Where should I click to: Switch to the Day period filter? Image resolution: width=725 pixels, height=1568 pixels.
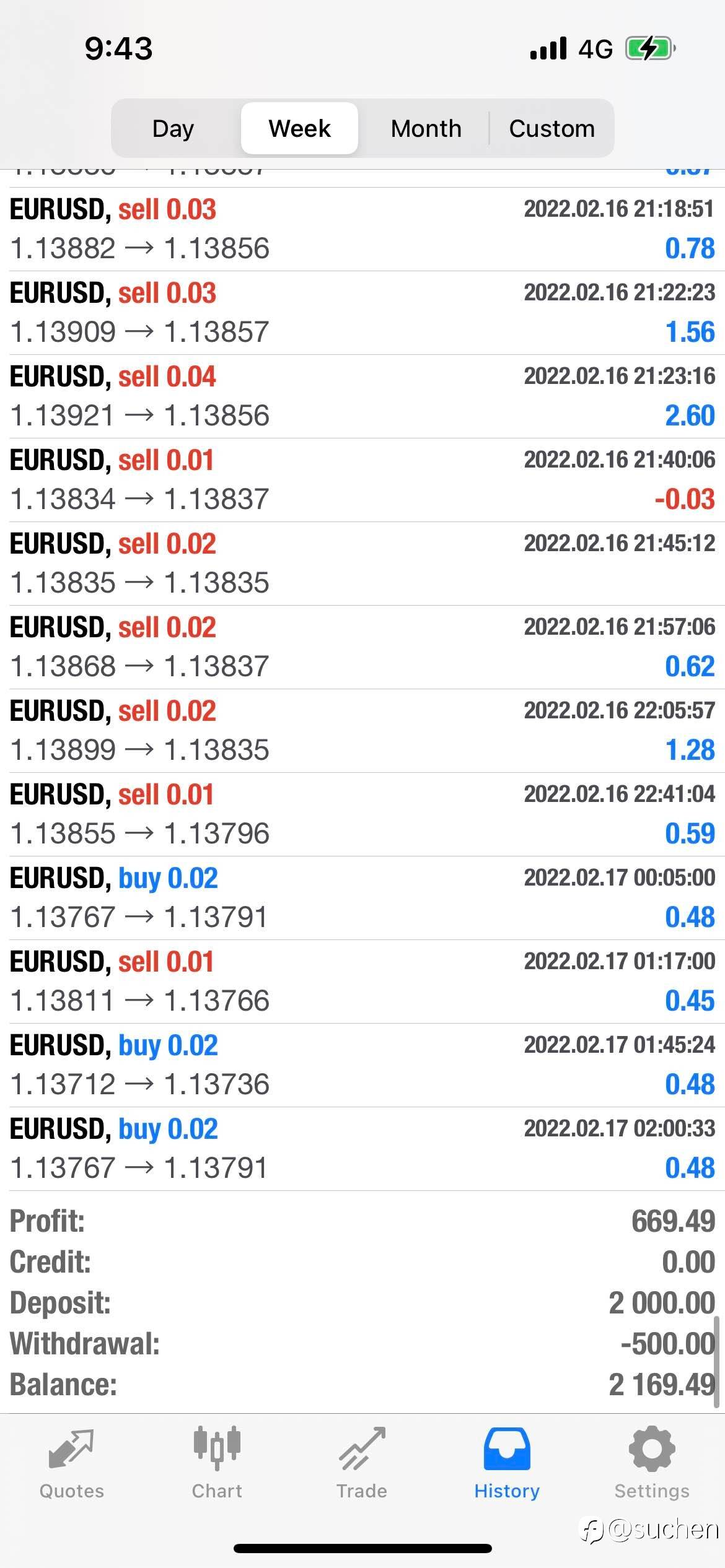coord(173,128)
